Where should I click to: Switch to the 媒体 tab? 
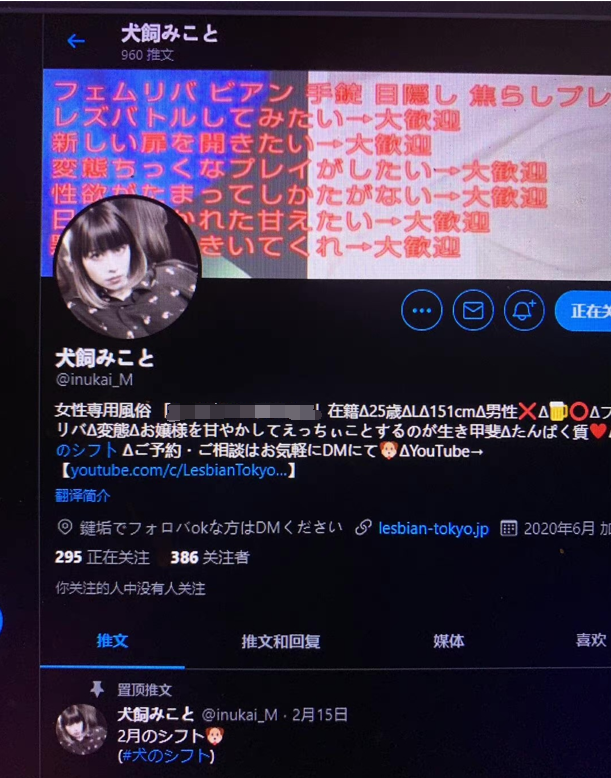[448, 640]
